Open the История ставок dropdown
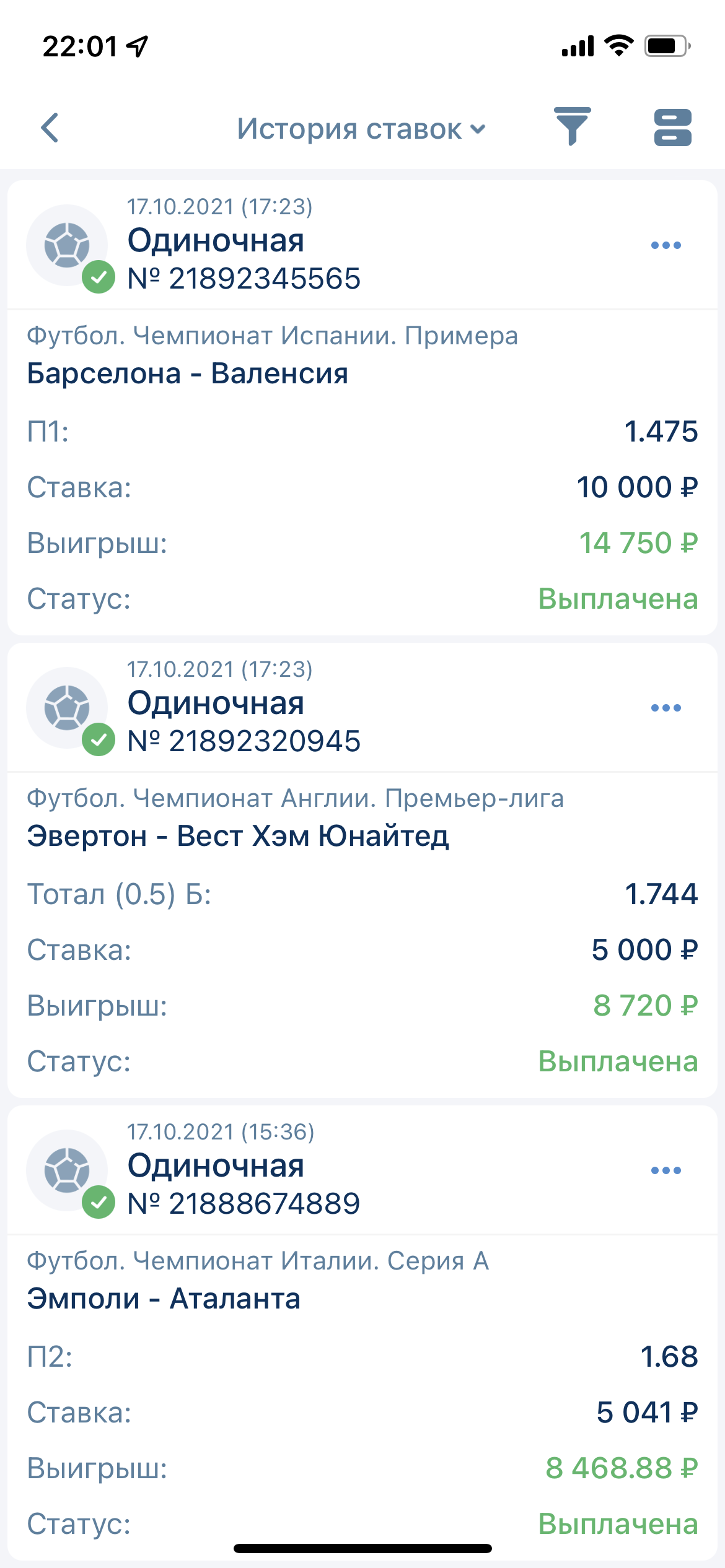The width and height of the screenshot is (725, 1568). [x=361, y=129]
